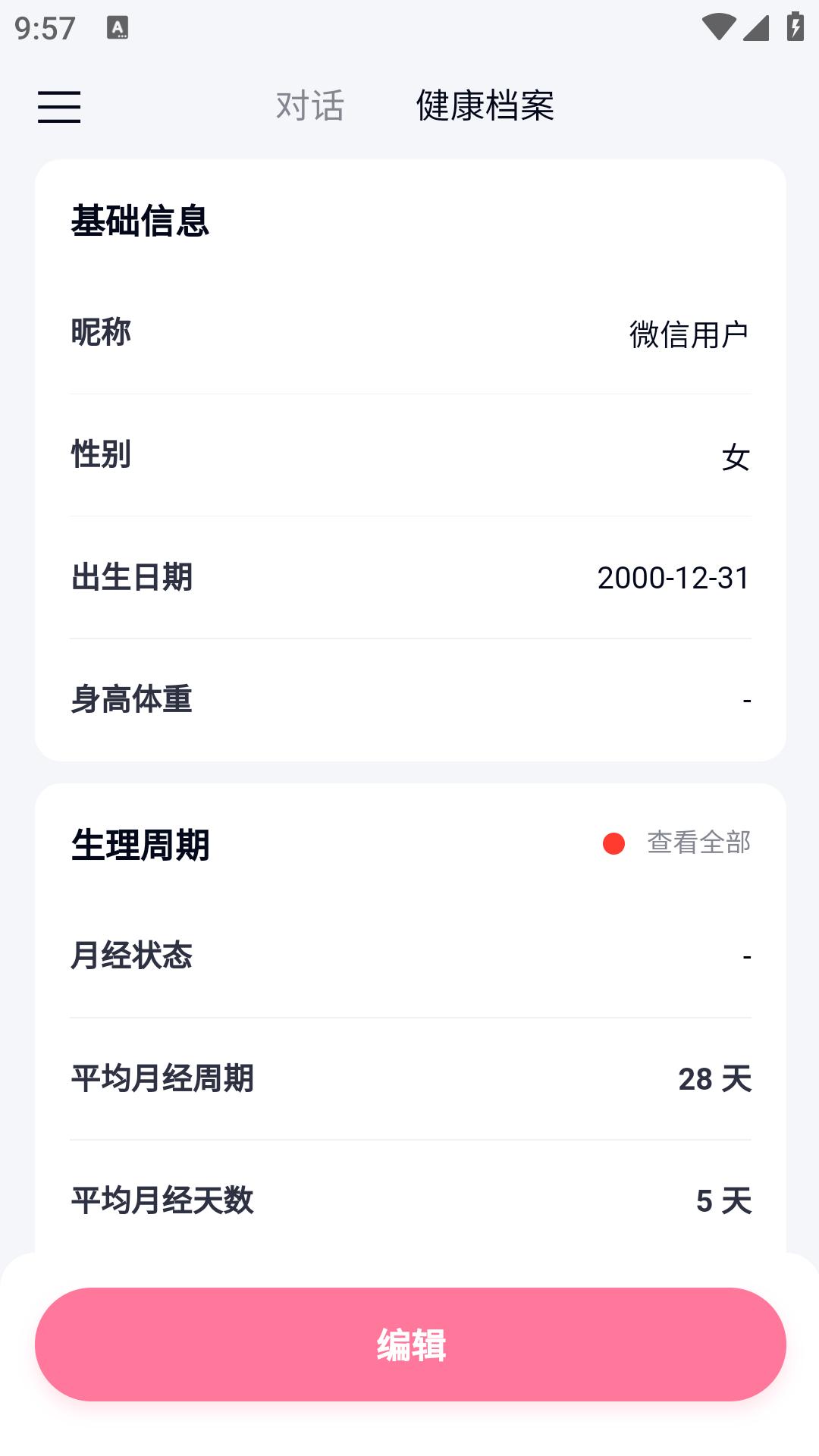Open the 月经状态 selector

409,957
